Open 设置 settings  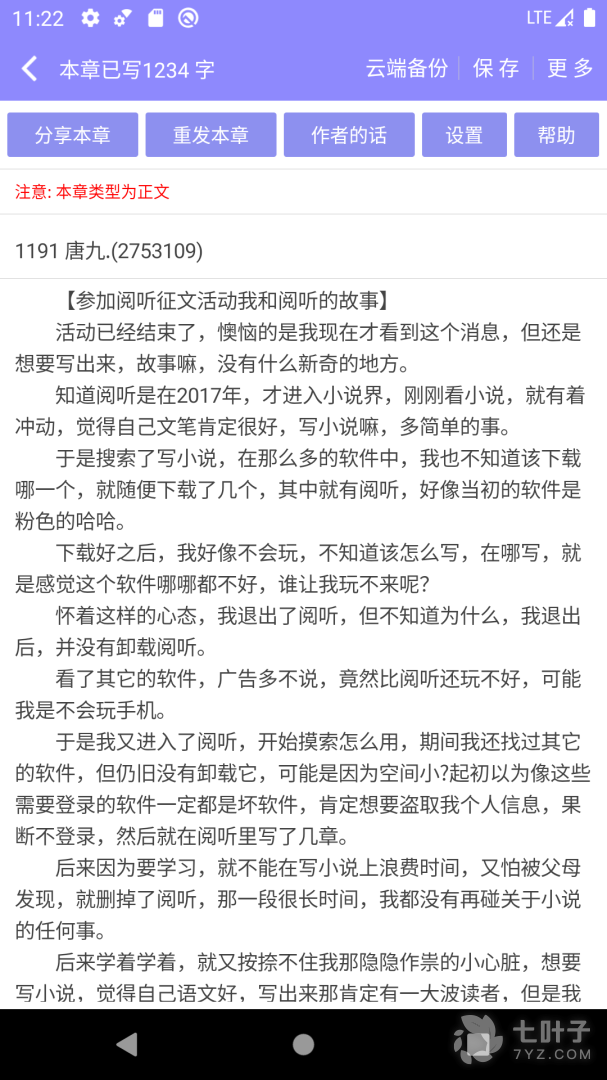coord(464,135)
